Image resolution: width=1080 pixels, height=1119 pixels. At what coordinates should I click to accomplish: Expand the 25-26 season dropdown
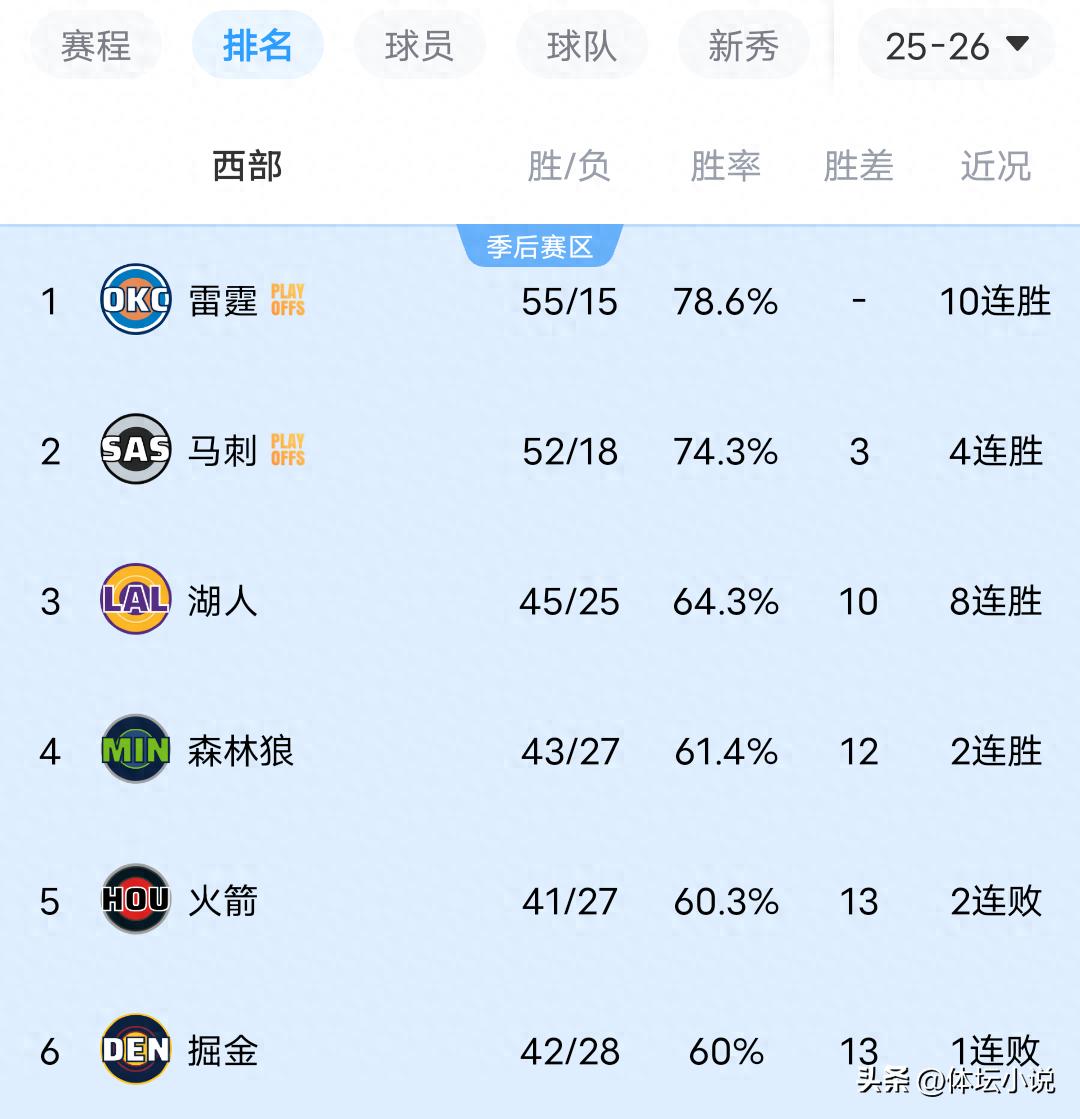957,46
